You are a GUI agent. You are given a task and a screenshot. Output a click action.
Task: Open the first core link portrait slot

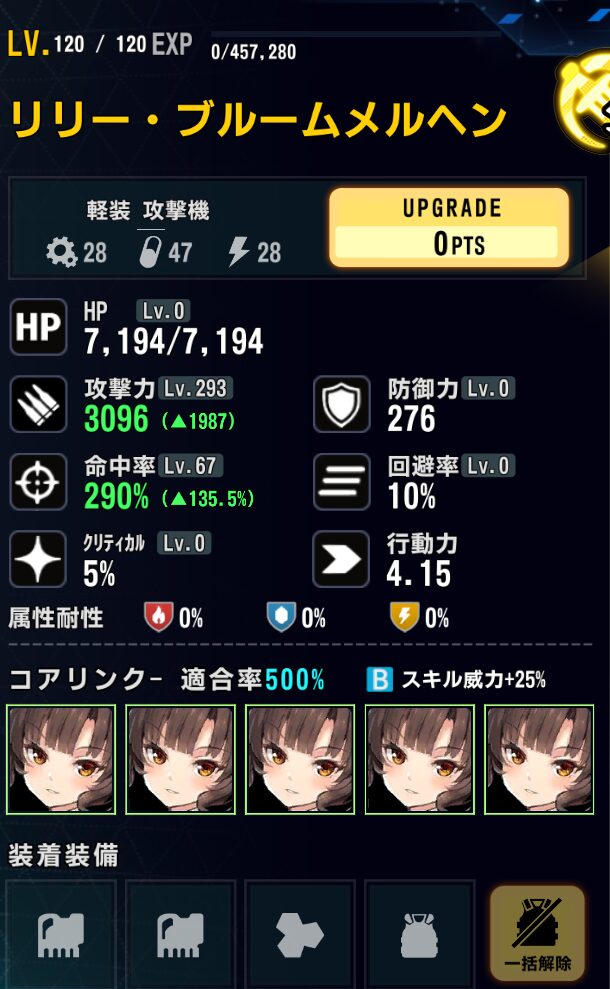(62, 759)
